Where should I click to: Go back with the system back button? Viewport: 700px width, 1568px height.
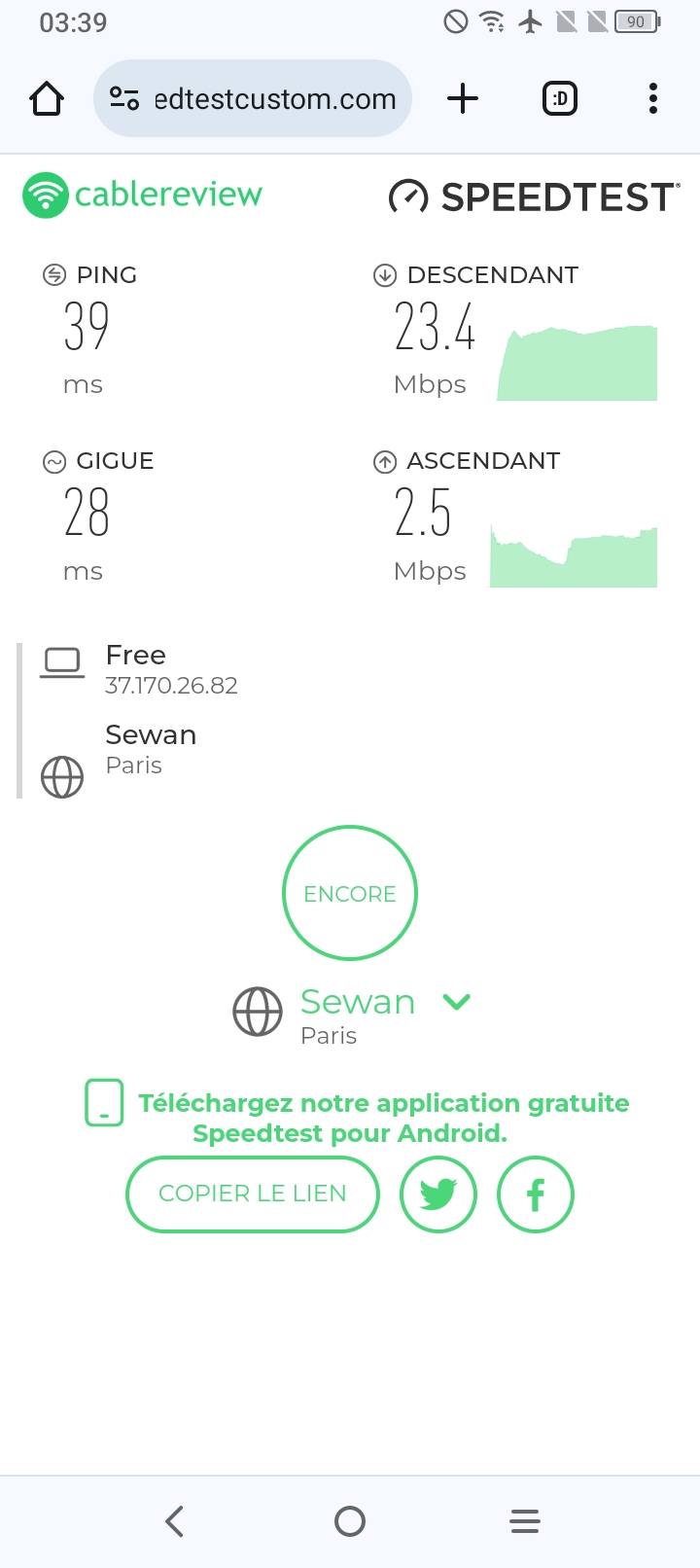tap(175, 1520)
